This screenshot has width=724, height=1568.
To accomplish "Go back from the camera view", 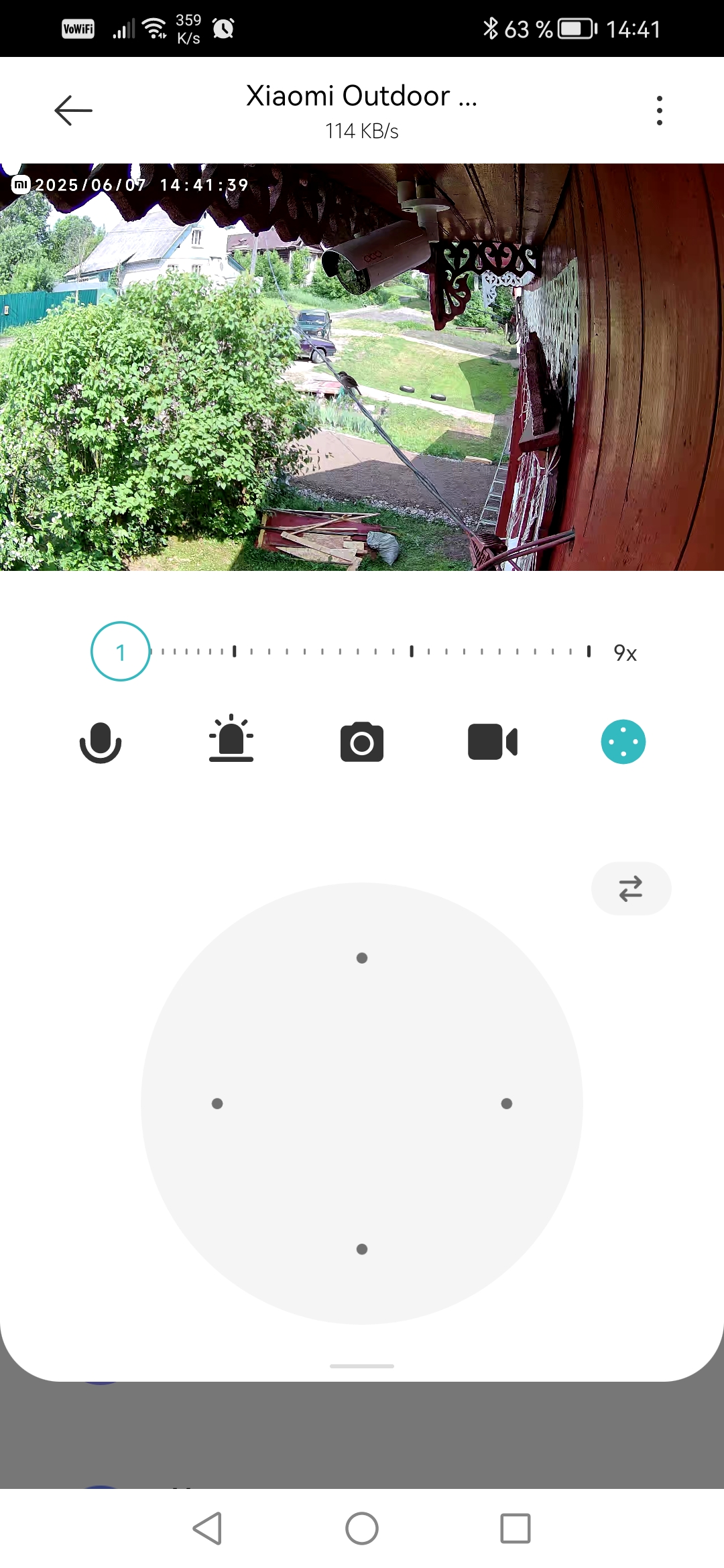I will [73, 111].
